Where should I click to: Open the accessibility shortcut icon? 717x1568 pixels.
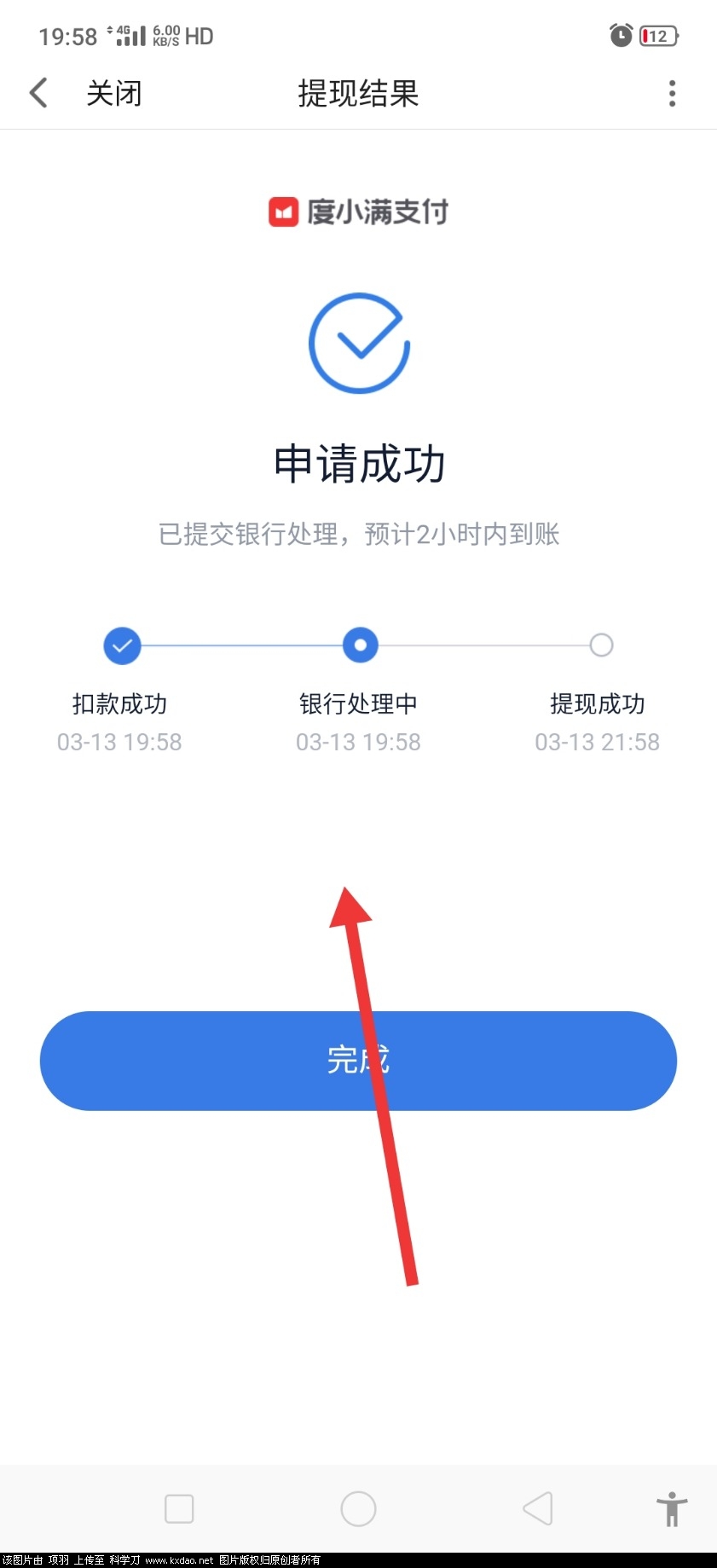coord(672,1508)
